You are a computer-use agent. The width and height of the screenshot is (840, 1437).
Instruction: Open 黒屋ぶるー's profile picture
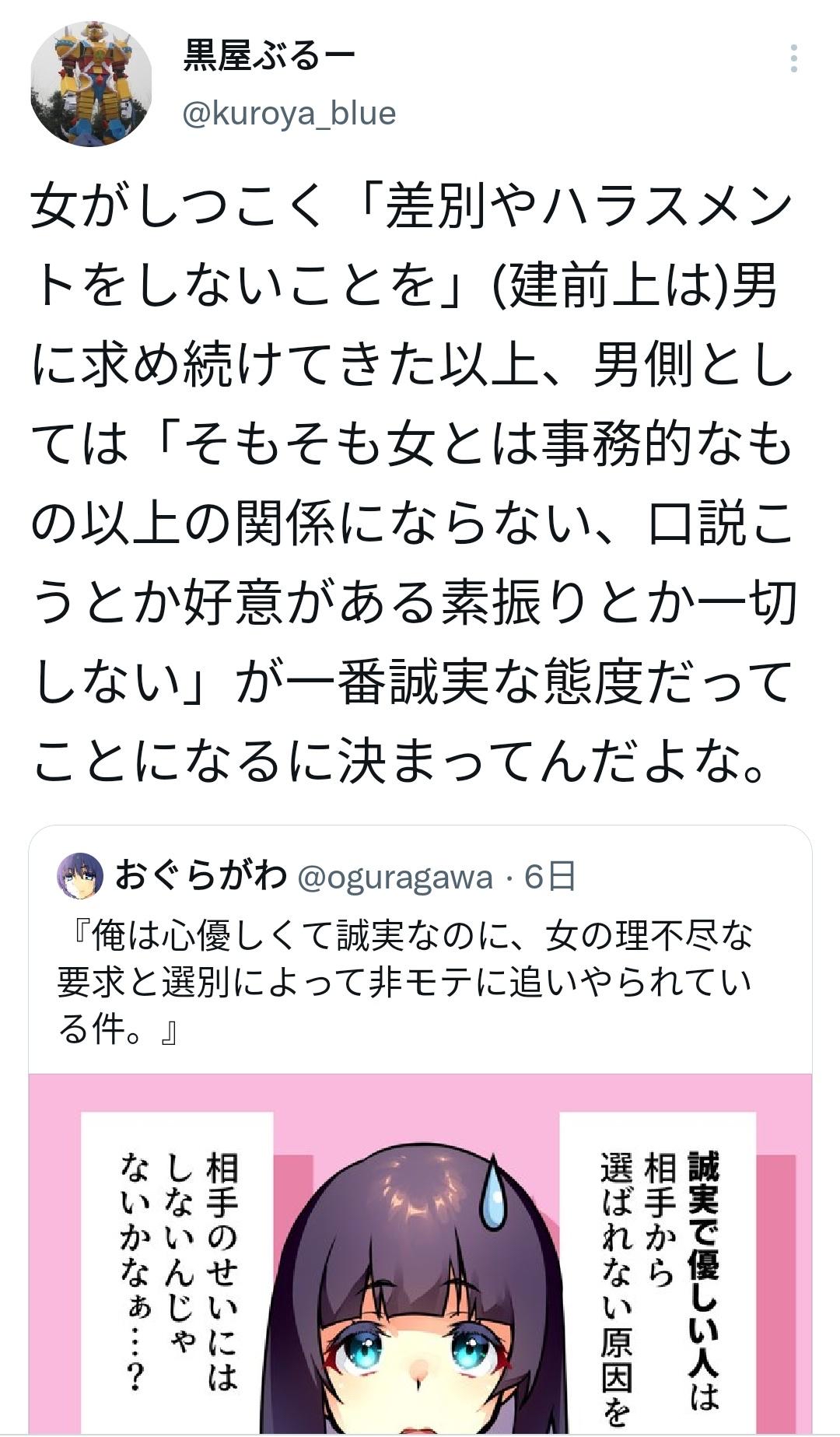click(x=91, y=83)
